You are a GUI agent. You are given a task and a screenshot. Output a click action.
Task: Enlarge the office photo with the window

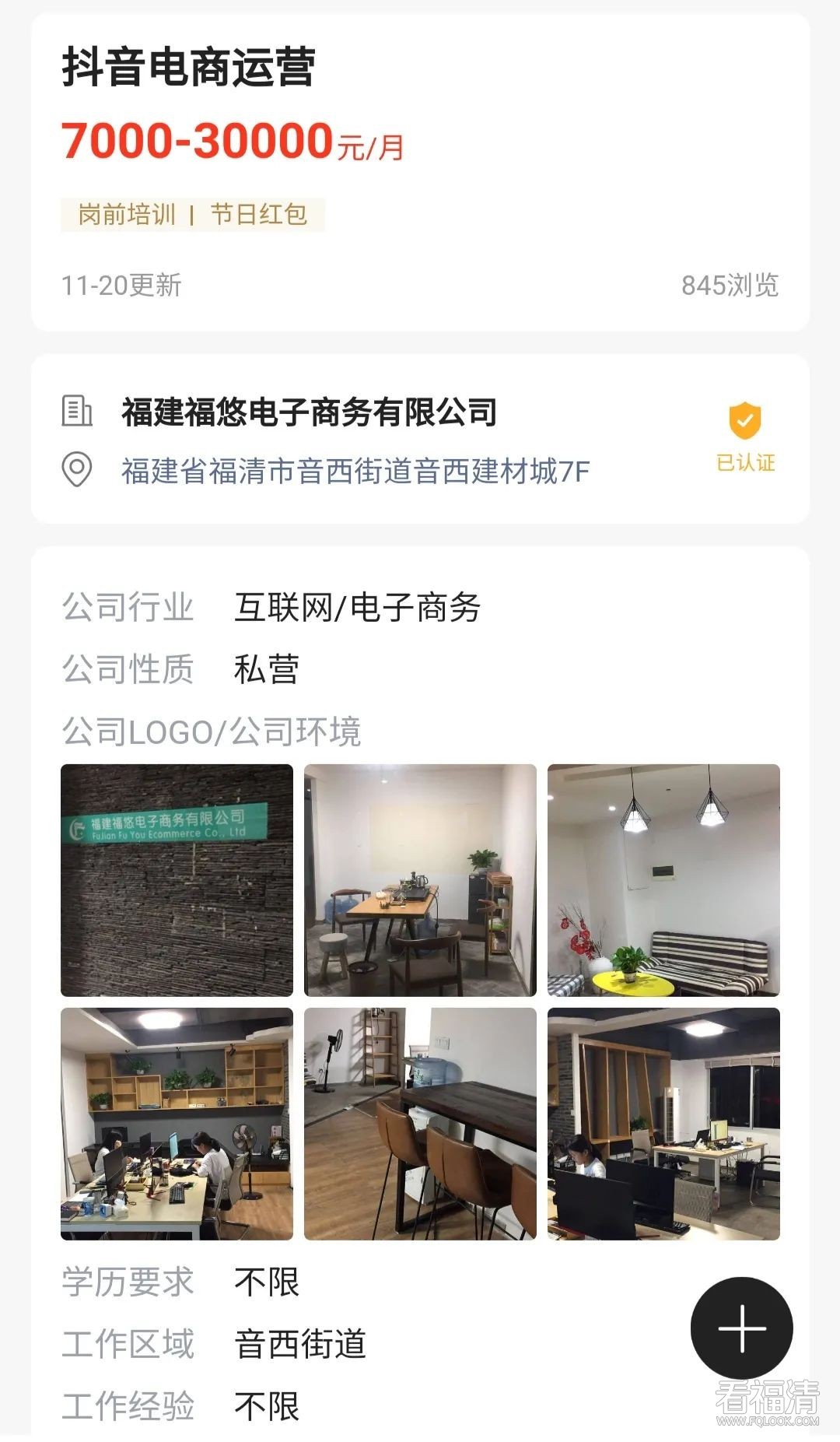pos(663,1123)
